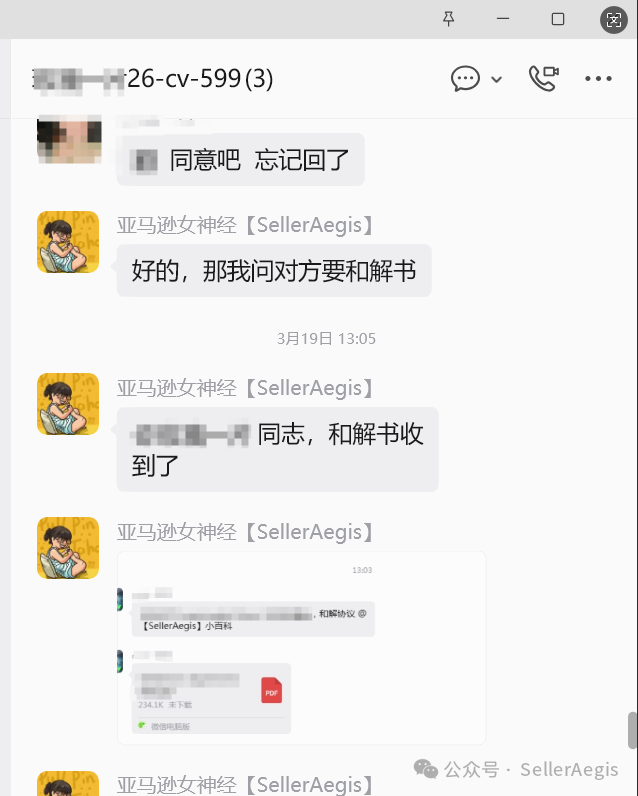638x796 pixels.
Task: Click the chat scrollbar handle
Action: coord(632,730)
